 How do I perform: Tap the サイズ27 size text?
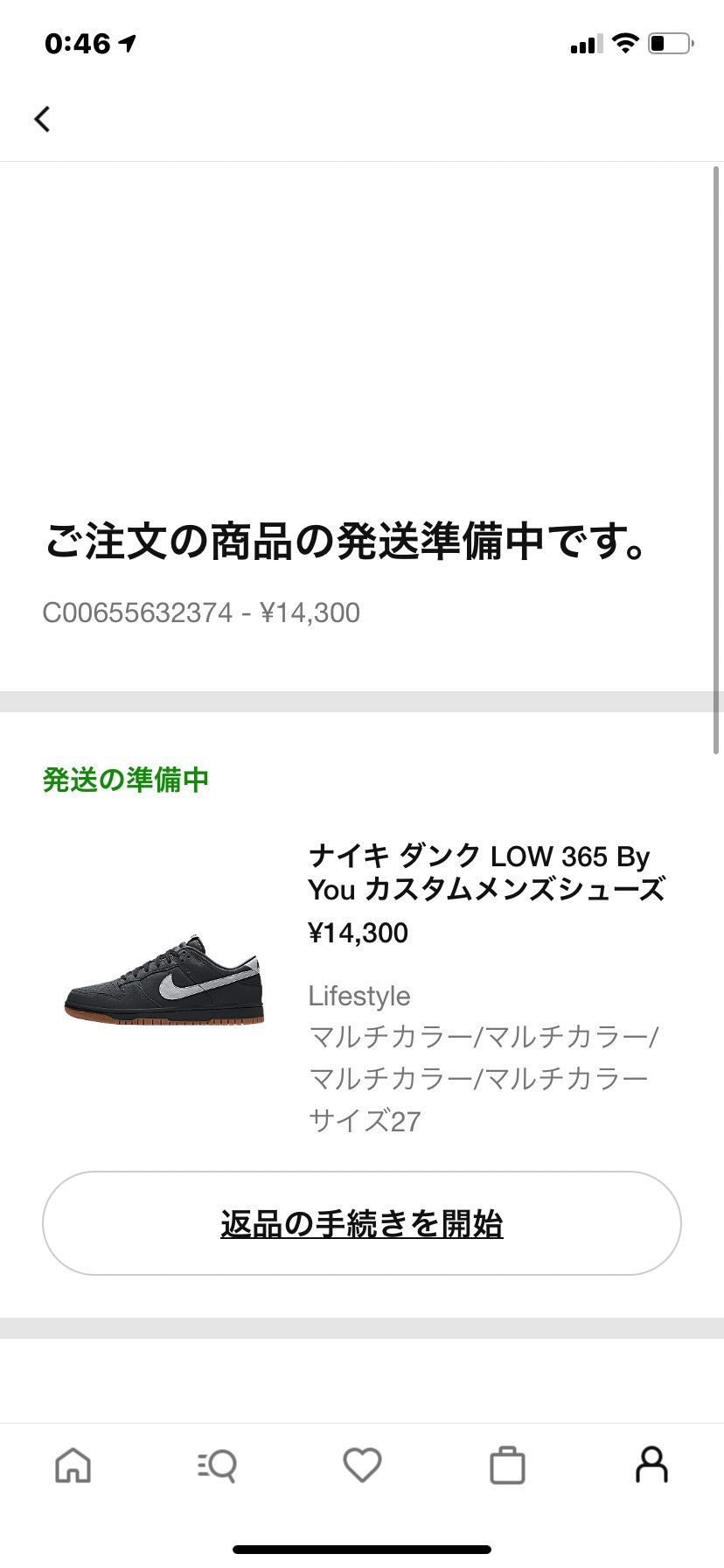[x=365, y=1121]
